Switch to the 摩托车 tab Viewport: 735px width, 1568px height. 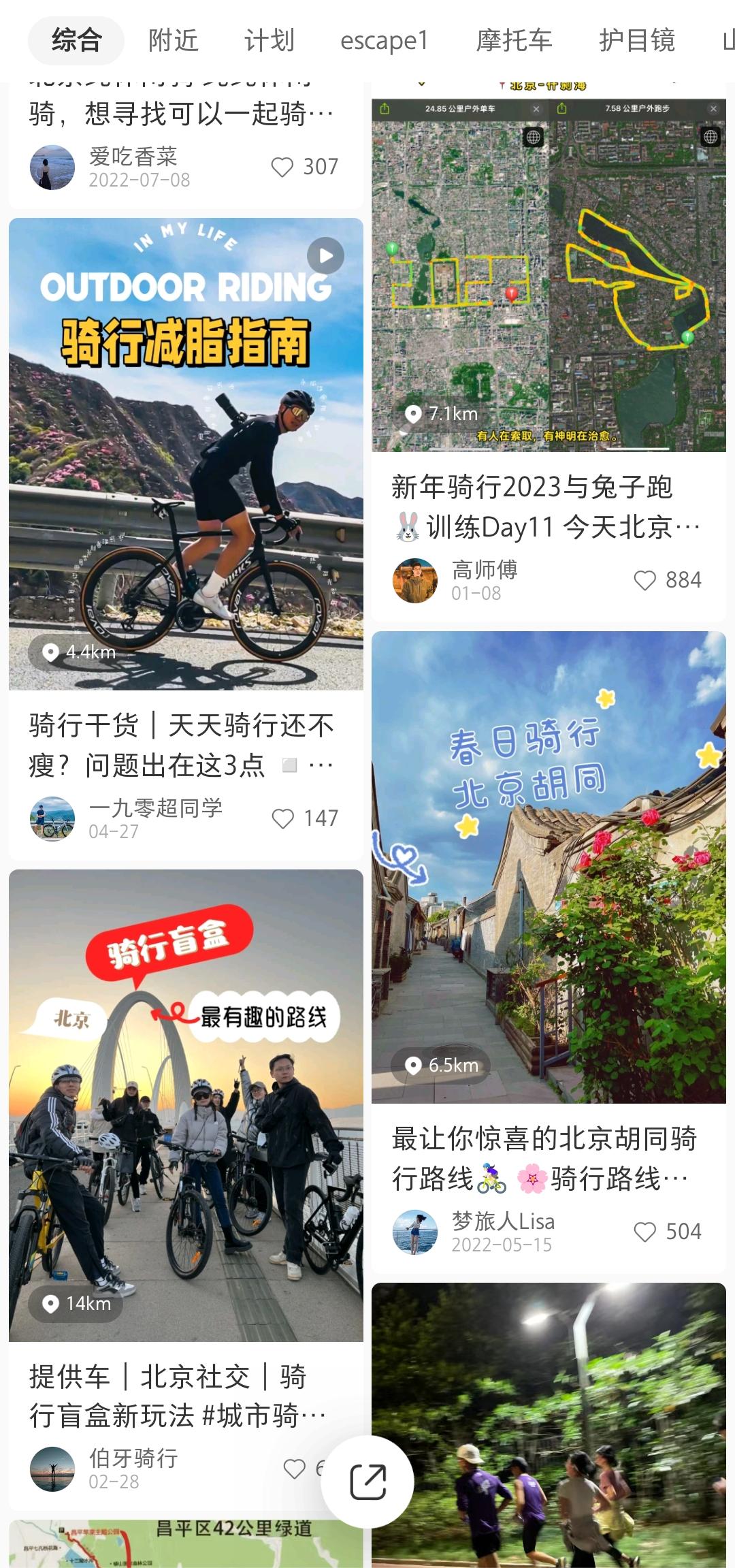(514, 41)
